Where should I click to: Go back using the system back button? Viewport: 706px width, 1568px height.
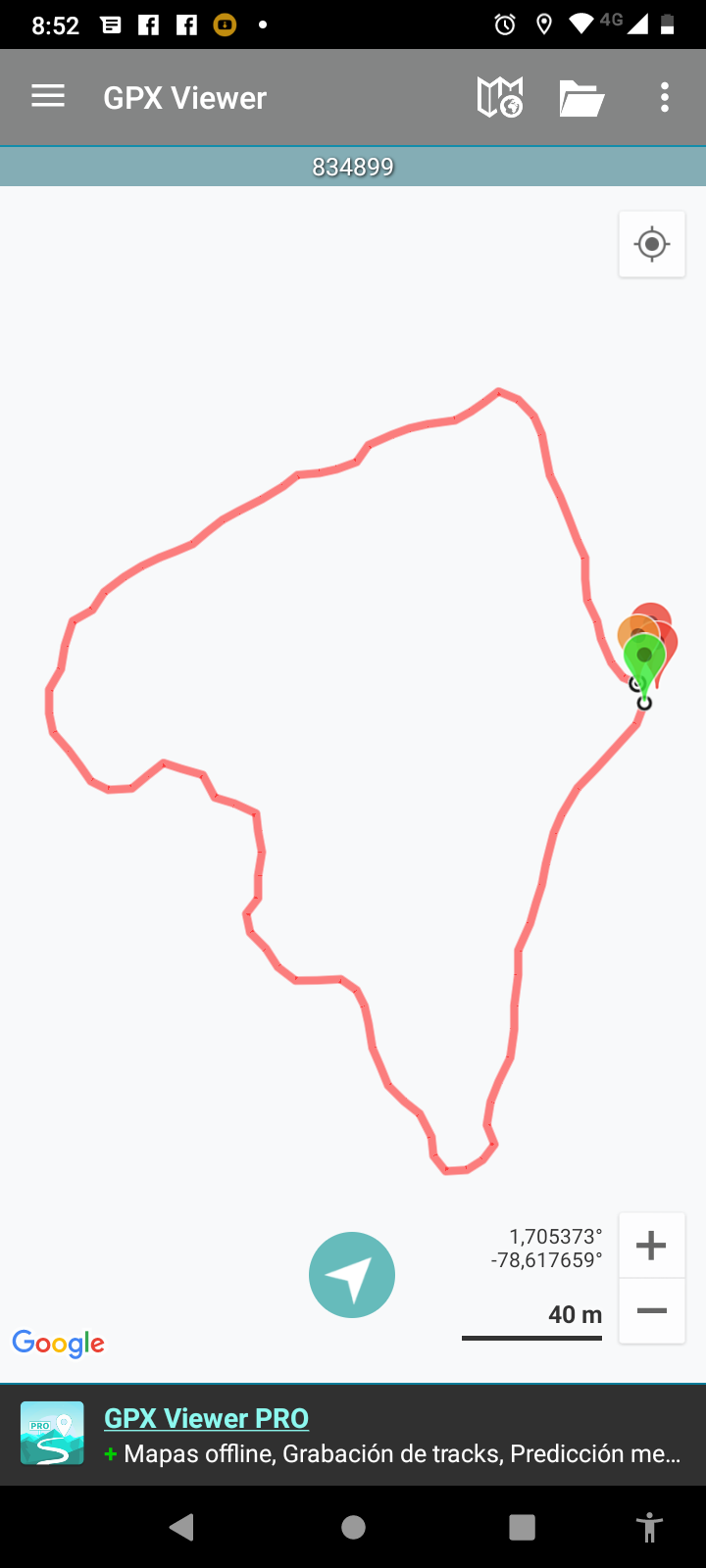coord(182,1527)
